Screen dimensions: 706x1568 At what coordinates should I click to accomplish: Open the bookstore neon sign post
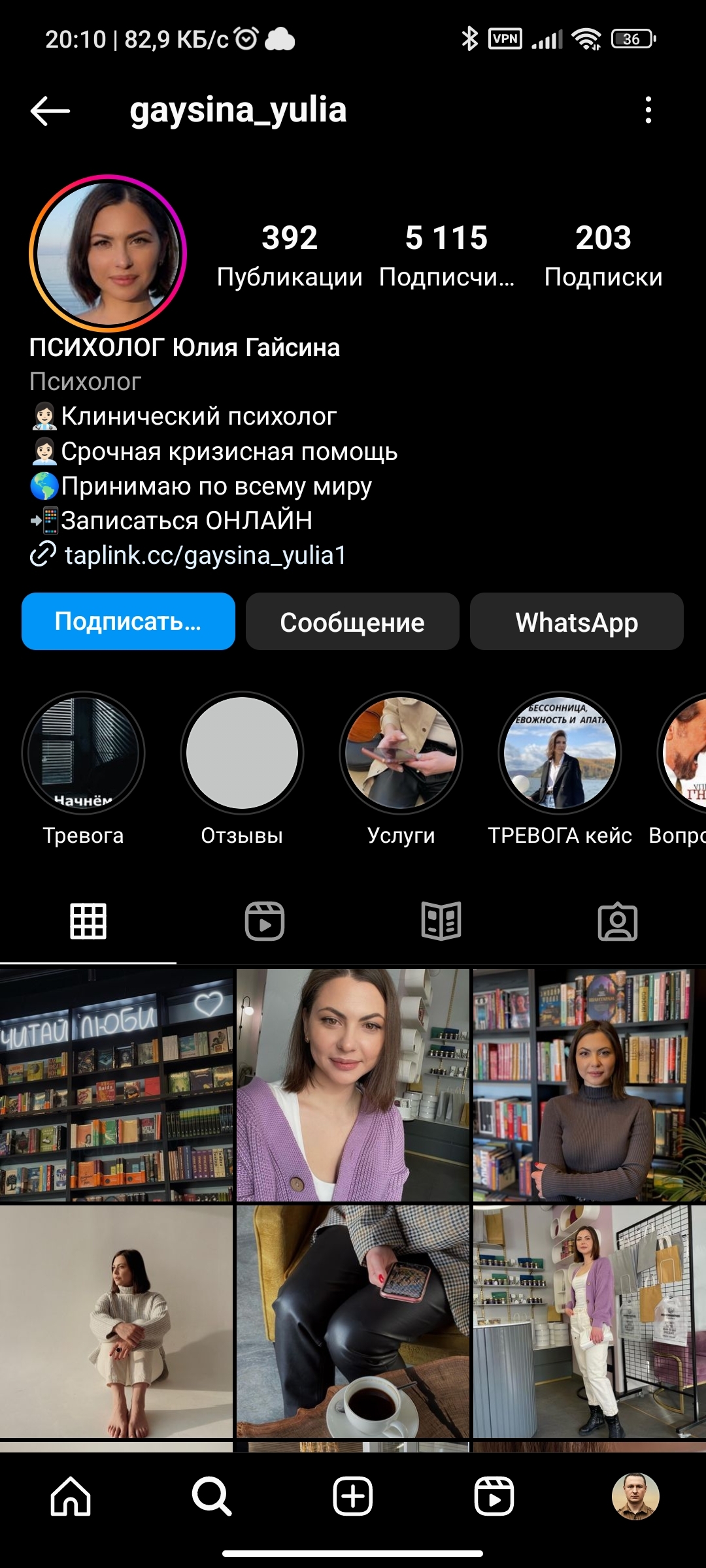coord(116,1085)
